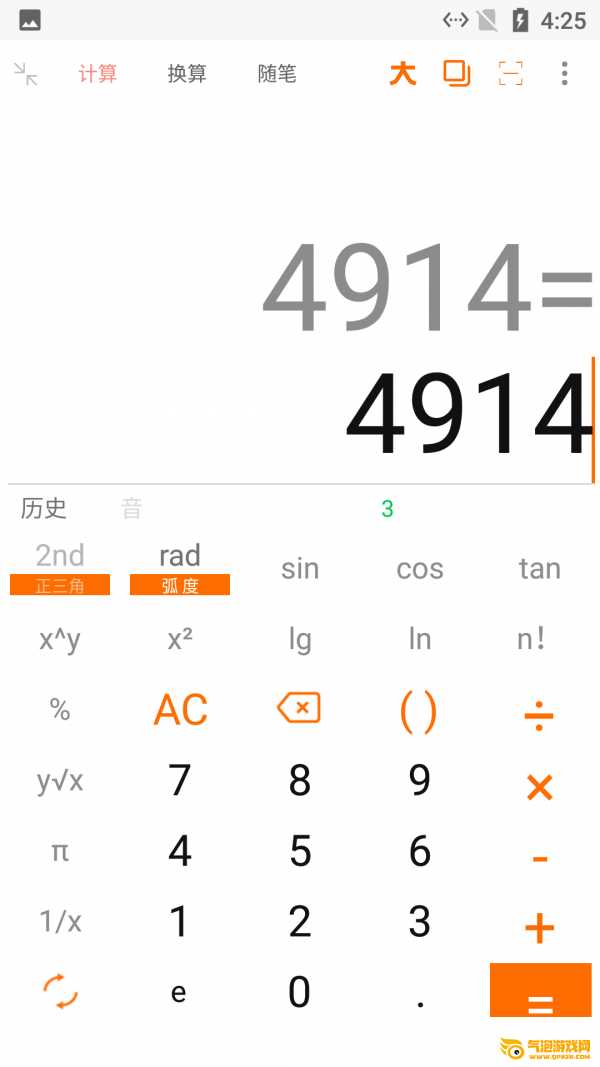Viewport: 600px width, 1067px height.
Task: Switch to the 随笔 tab
Action: click(x=277, y=73)
